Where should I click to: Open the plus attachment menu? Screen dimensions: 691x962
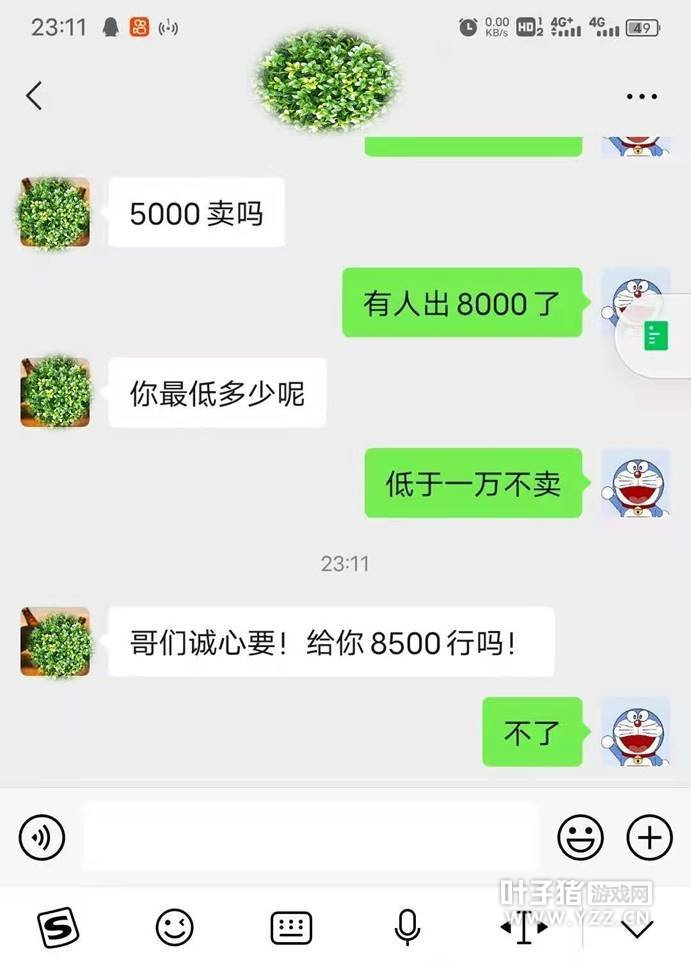tap(649, 836)
